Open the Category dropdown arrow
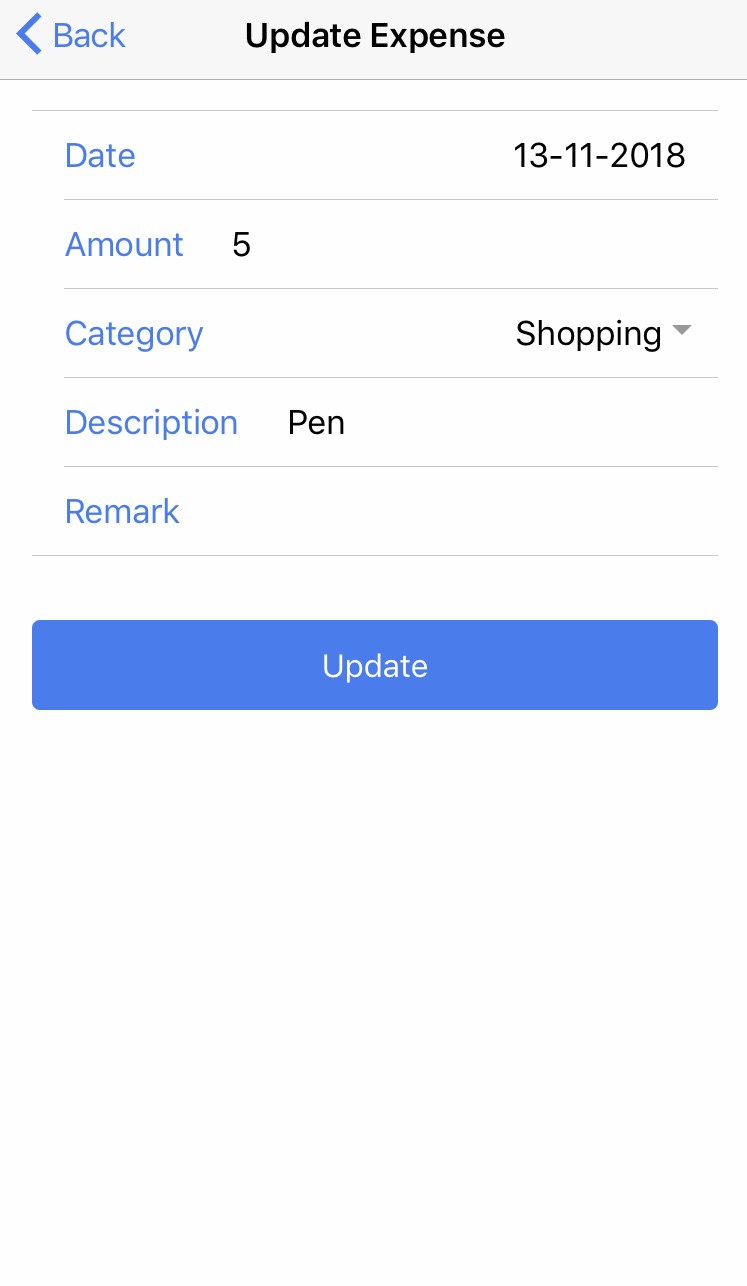The width and height of the screenshot is (747, 1286). point(681,333)
